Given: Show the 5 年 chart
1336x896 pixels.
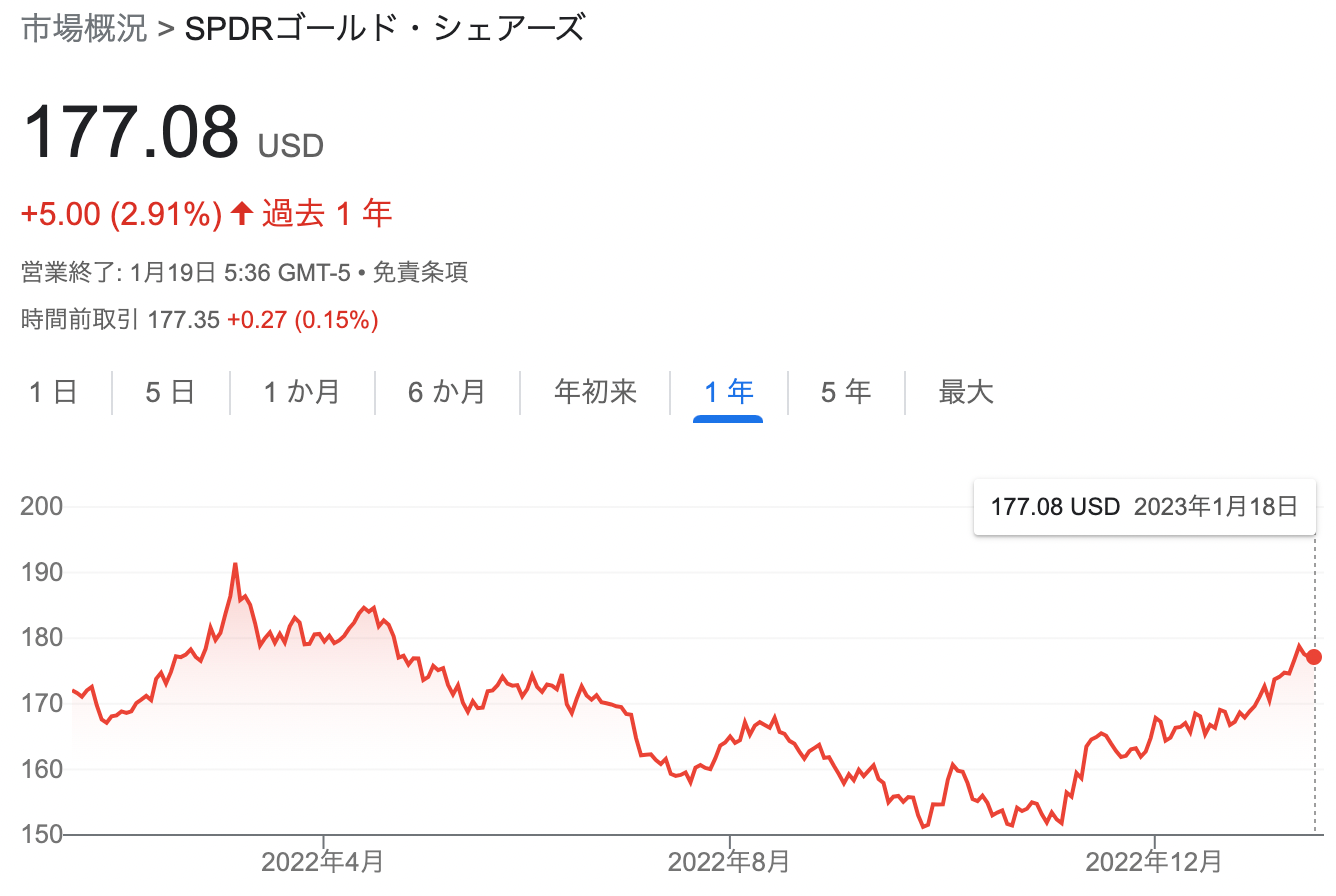Looking at the screenshot, I should [x=845, y=392].
